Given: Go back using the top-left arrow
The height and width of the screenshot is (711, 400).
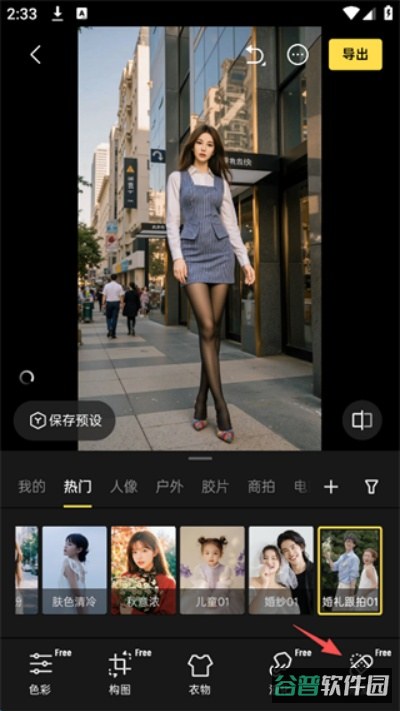Looking at the screenshot, I should click(x=35, y=55).
